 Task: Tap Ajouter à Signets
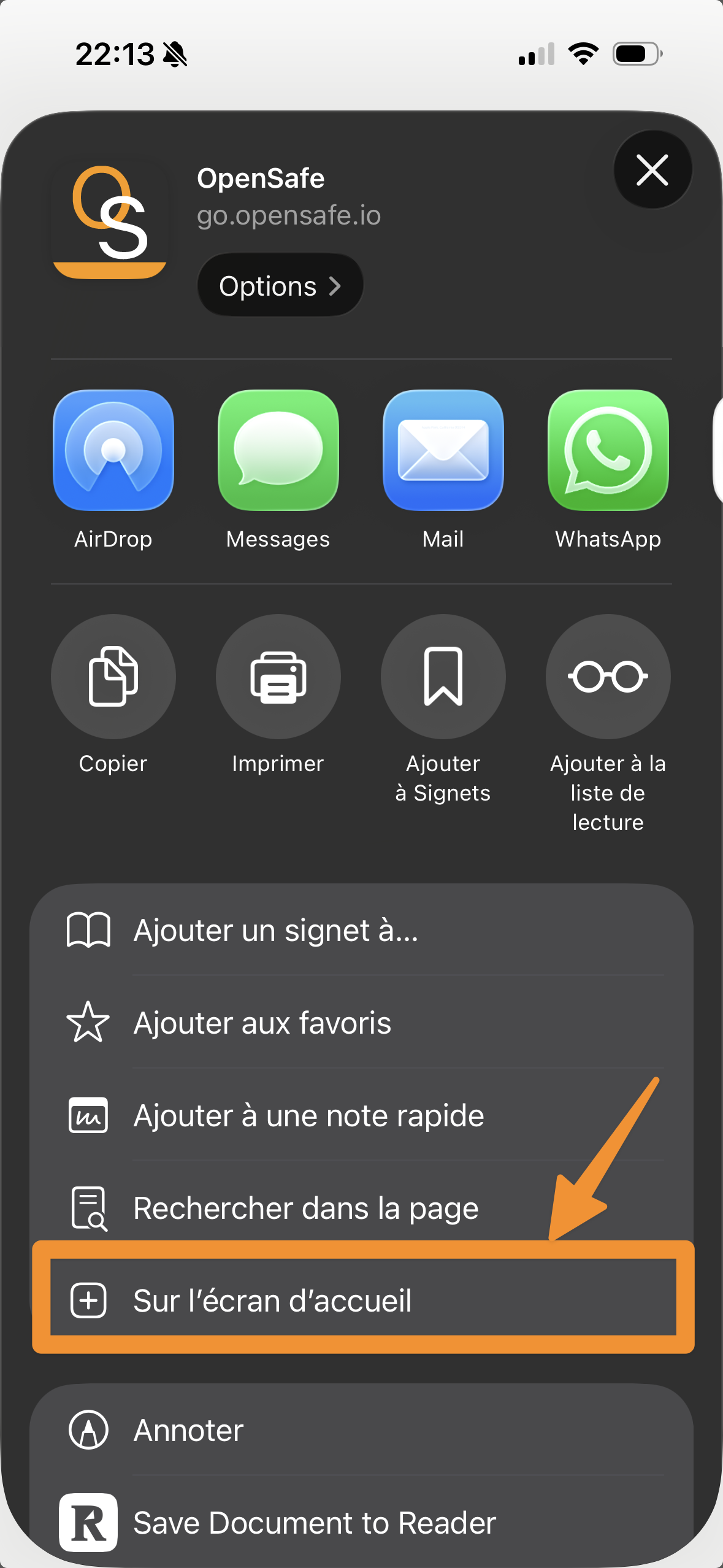click(x=443, y=677)
